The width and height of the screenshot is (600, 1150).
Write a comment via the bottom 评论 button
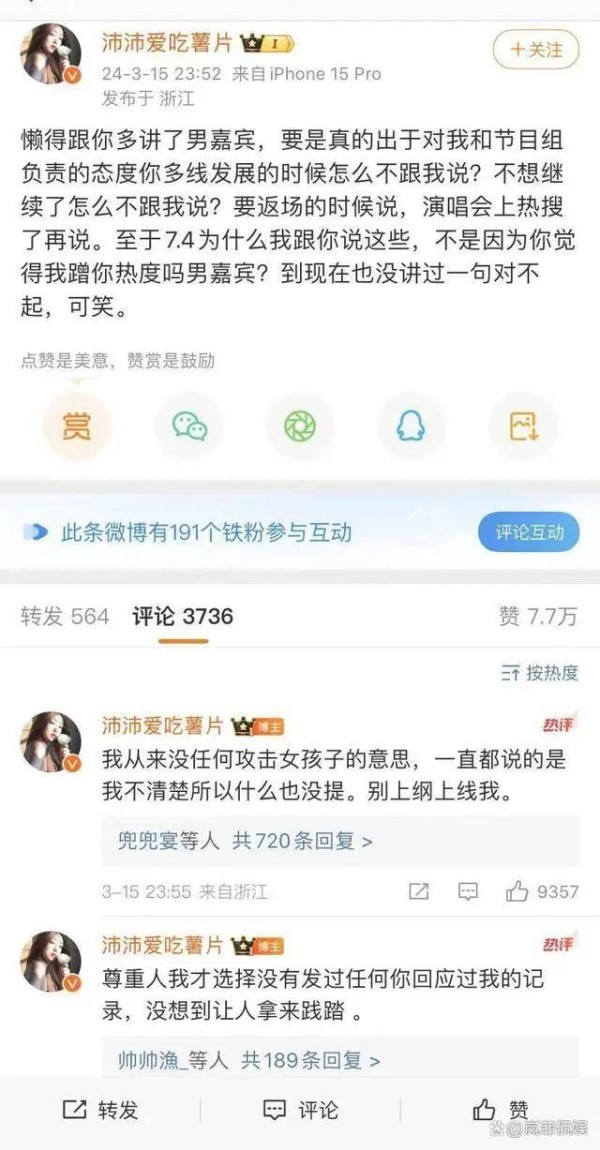pos(300,1110)
